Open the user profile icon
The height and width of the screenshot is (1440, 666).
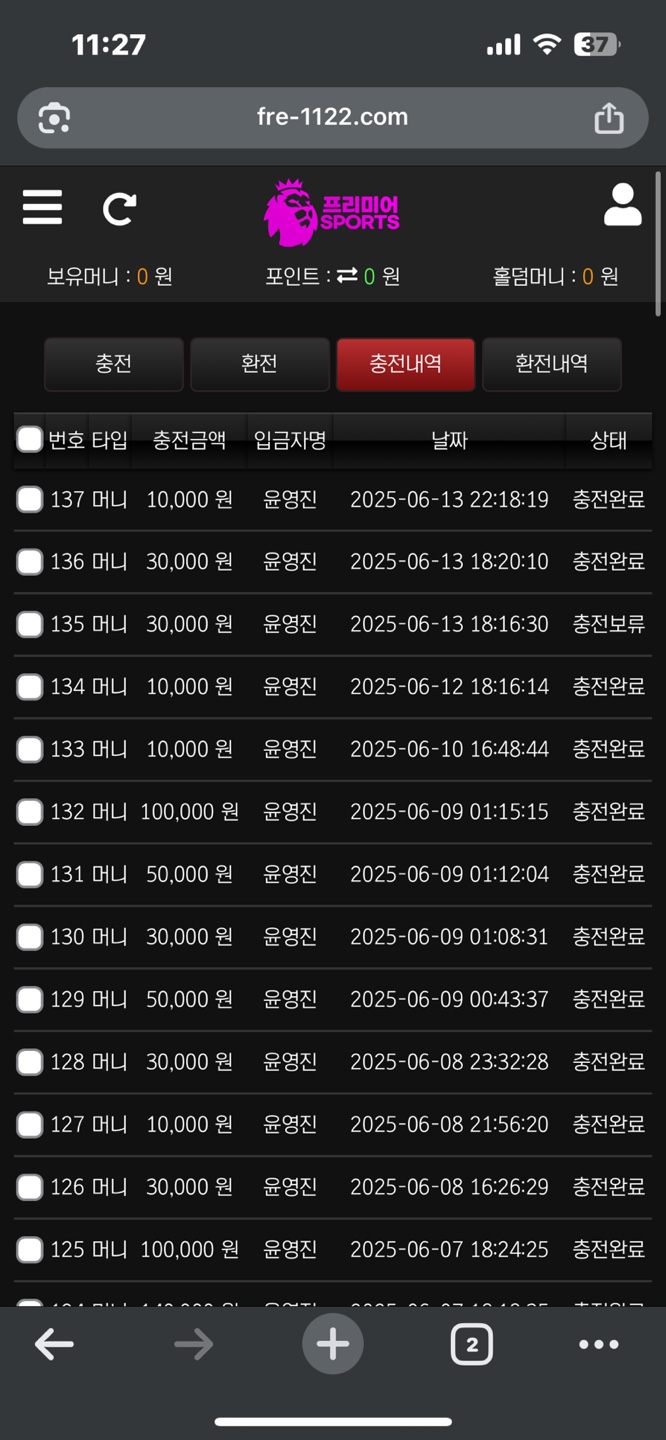pos(622,205)
